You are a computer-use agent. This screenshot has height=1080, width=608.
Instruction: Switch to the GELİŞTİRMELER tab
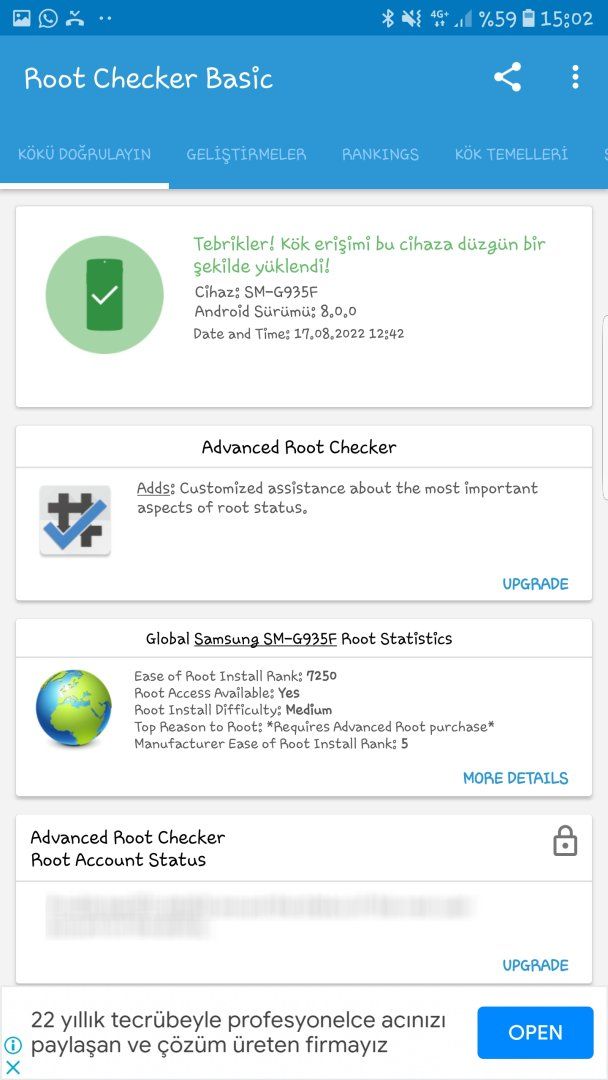(246, 154)
